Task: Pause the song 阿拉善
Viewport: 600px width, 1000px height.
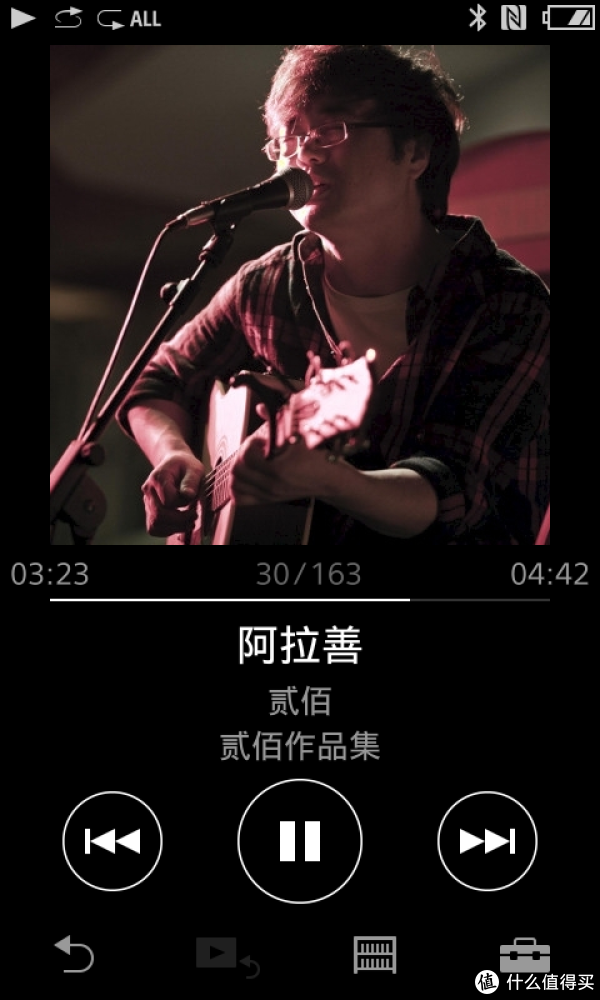Action: [300, 841]
